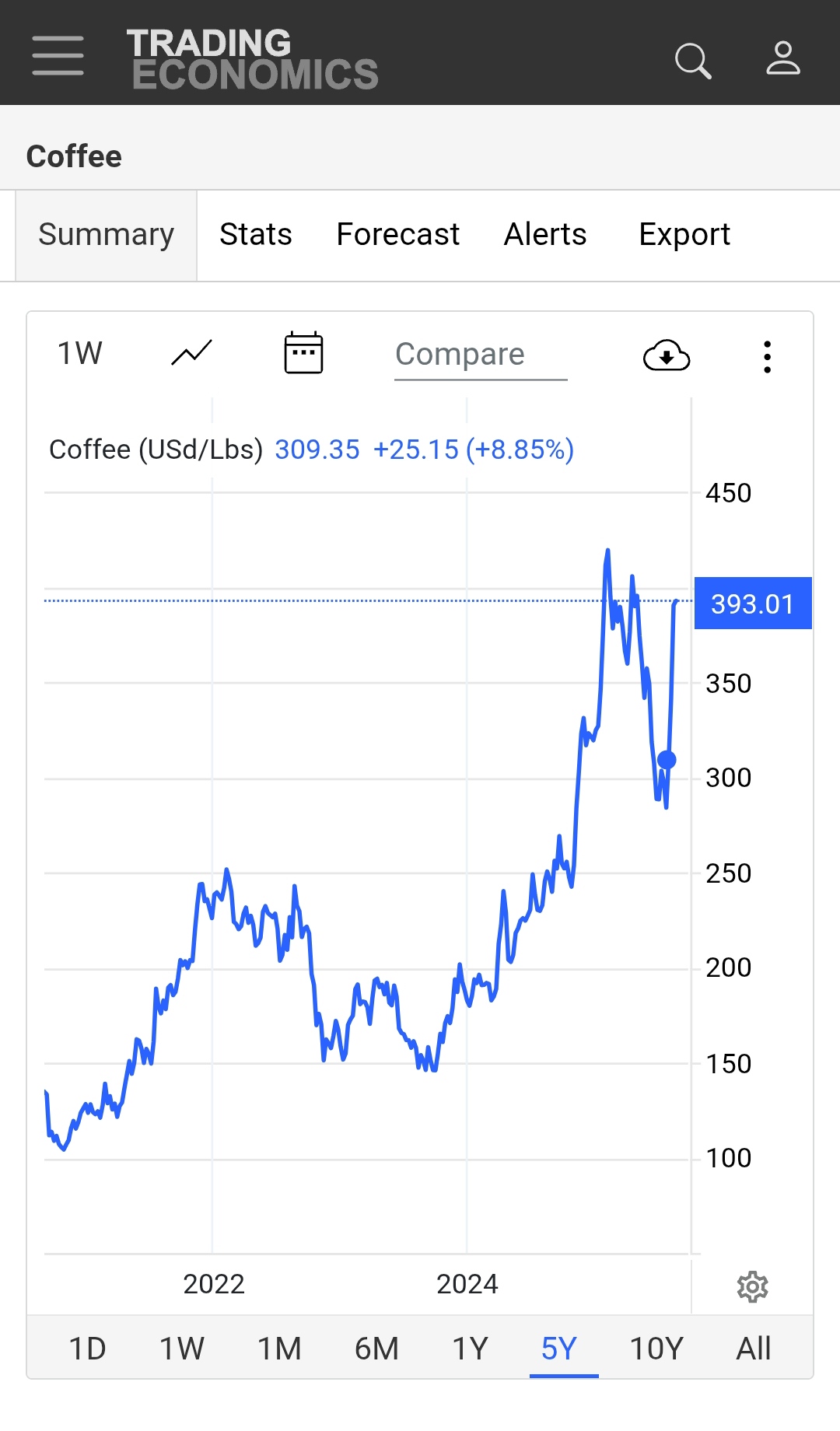Show All historical data range
Screen dimensions: 840x1431
[754, 1349]
